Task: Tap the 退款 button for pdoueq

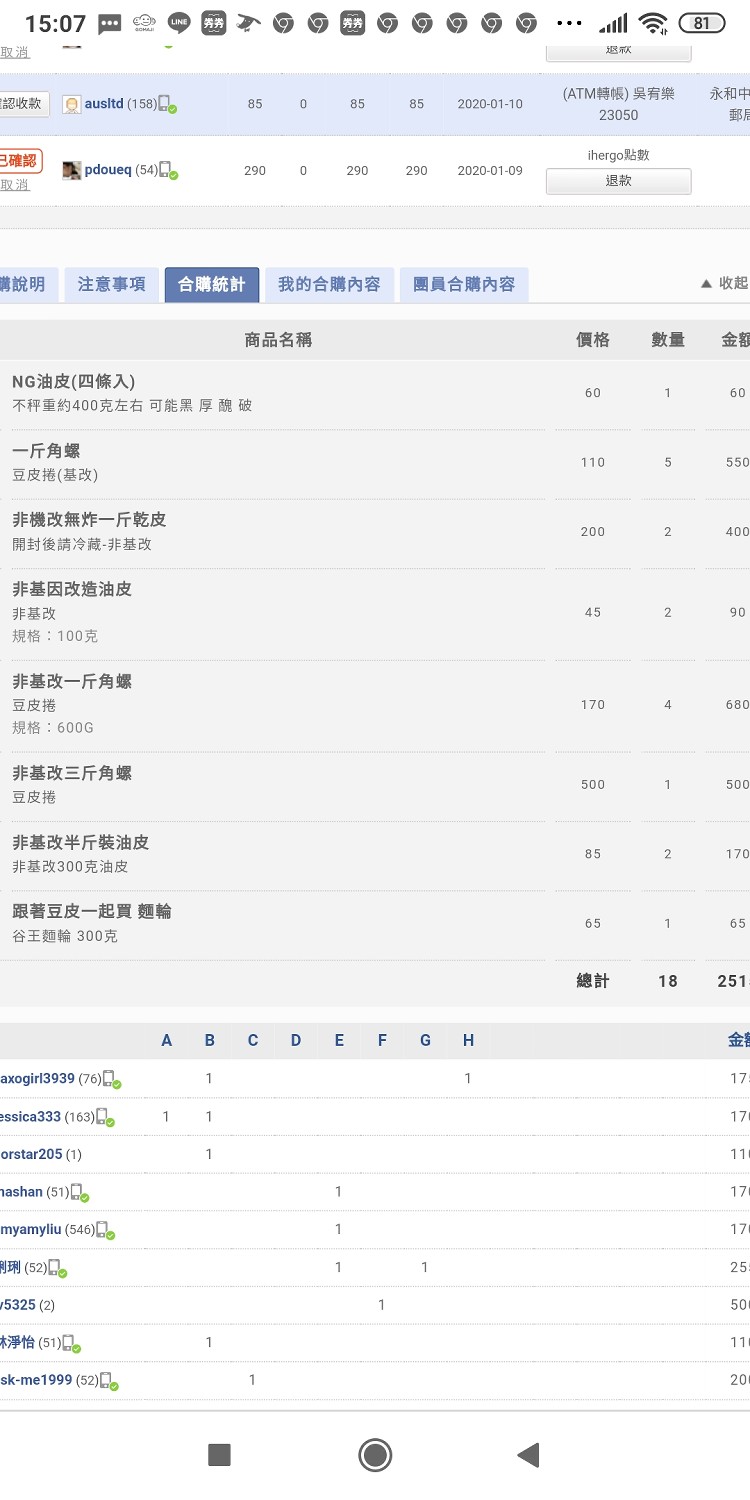Action: coord(618,181)
